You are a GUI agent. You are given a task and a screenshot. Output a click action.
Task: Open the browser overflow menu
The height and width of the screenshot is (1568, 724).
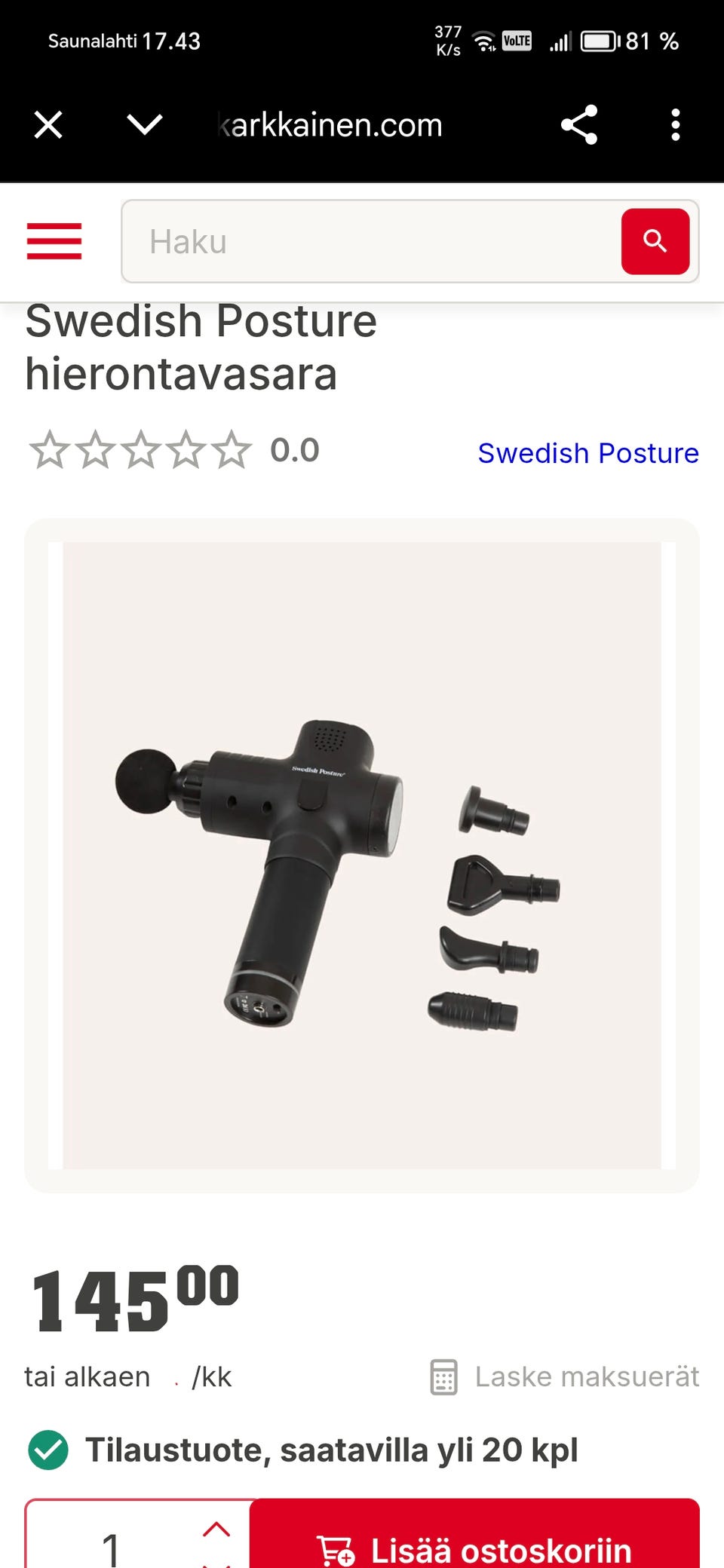tap(675, 124)
